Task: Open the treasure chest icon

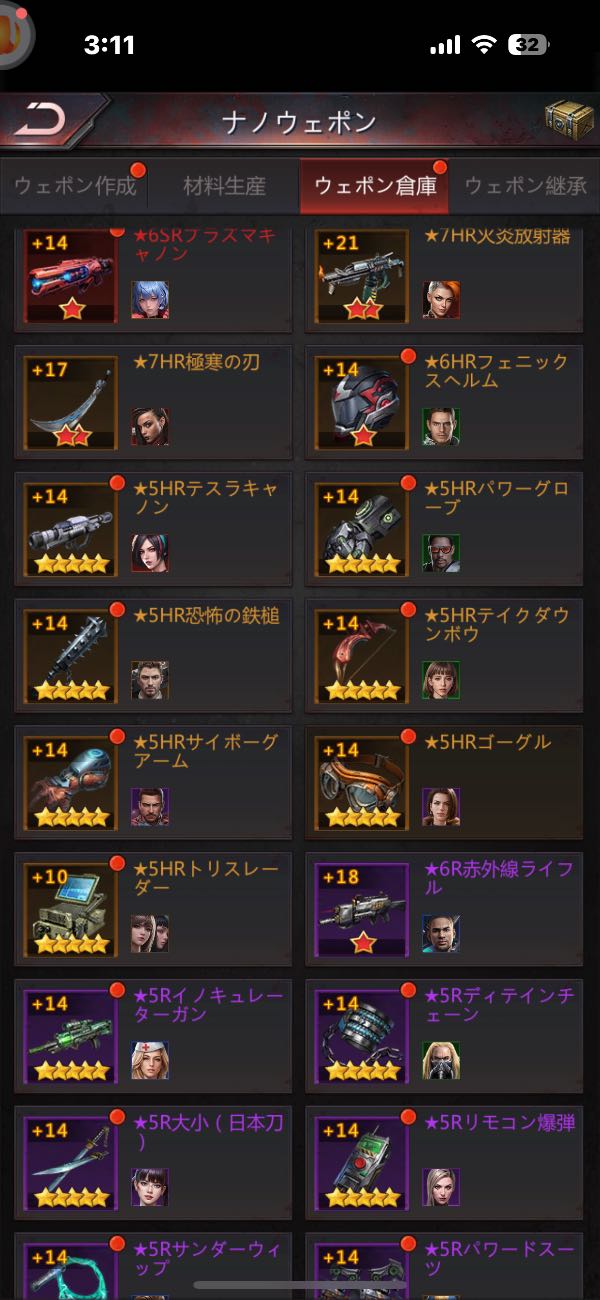Action: [568, 119]
